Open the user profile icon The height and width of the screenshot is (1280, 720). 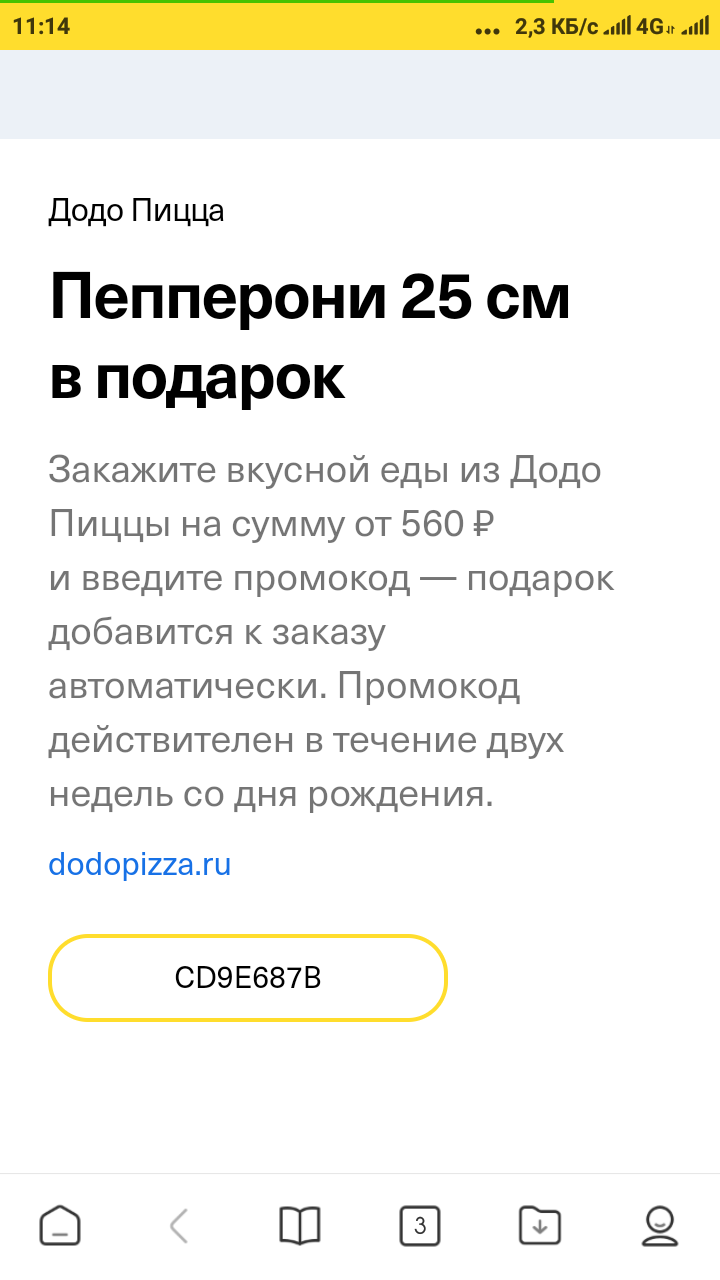coord(659,1225)
